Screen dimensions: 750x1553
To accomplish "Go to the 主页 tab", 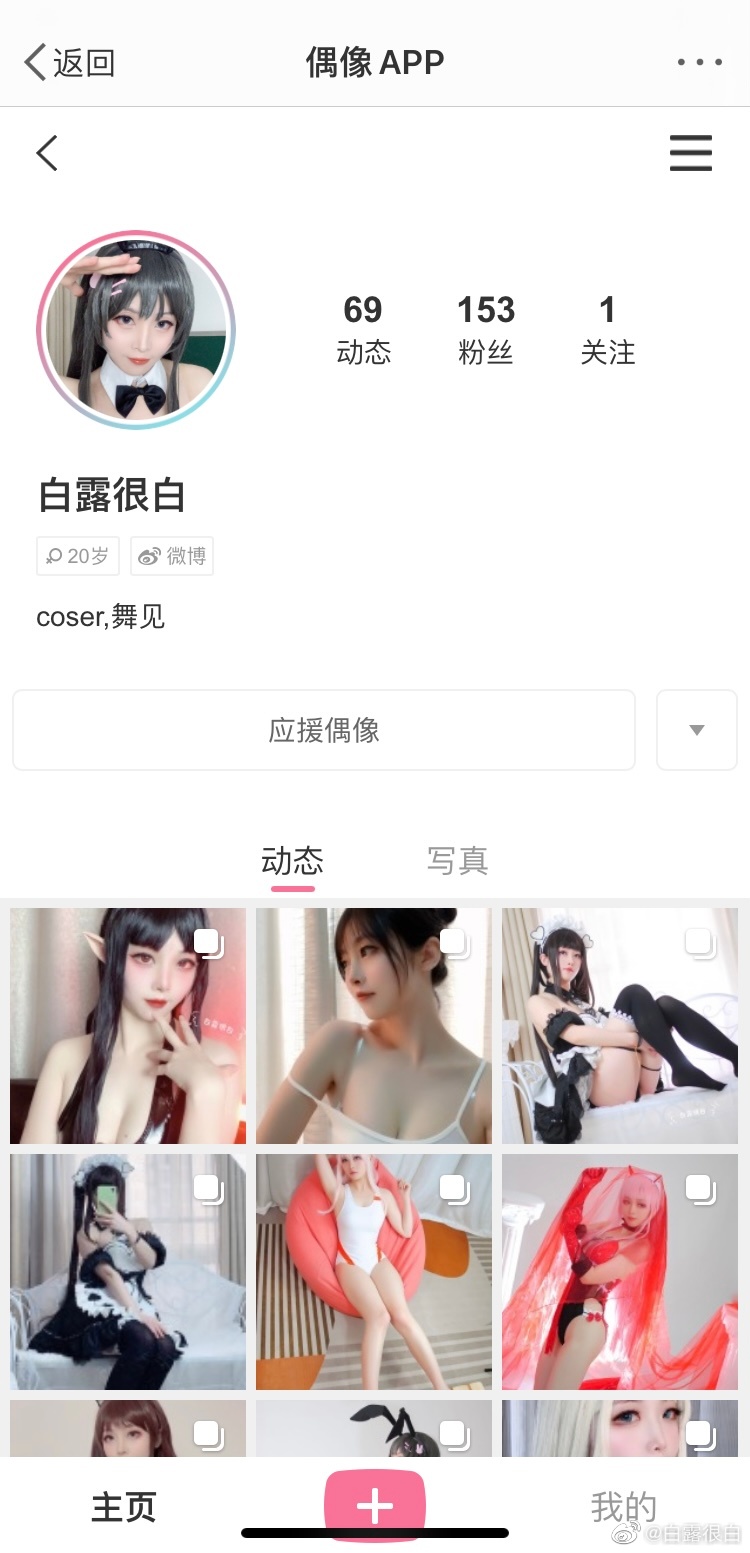I will [124, 1507].
